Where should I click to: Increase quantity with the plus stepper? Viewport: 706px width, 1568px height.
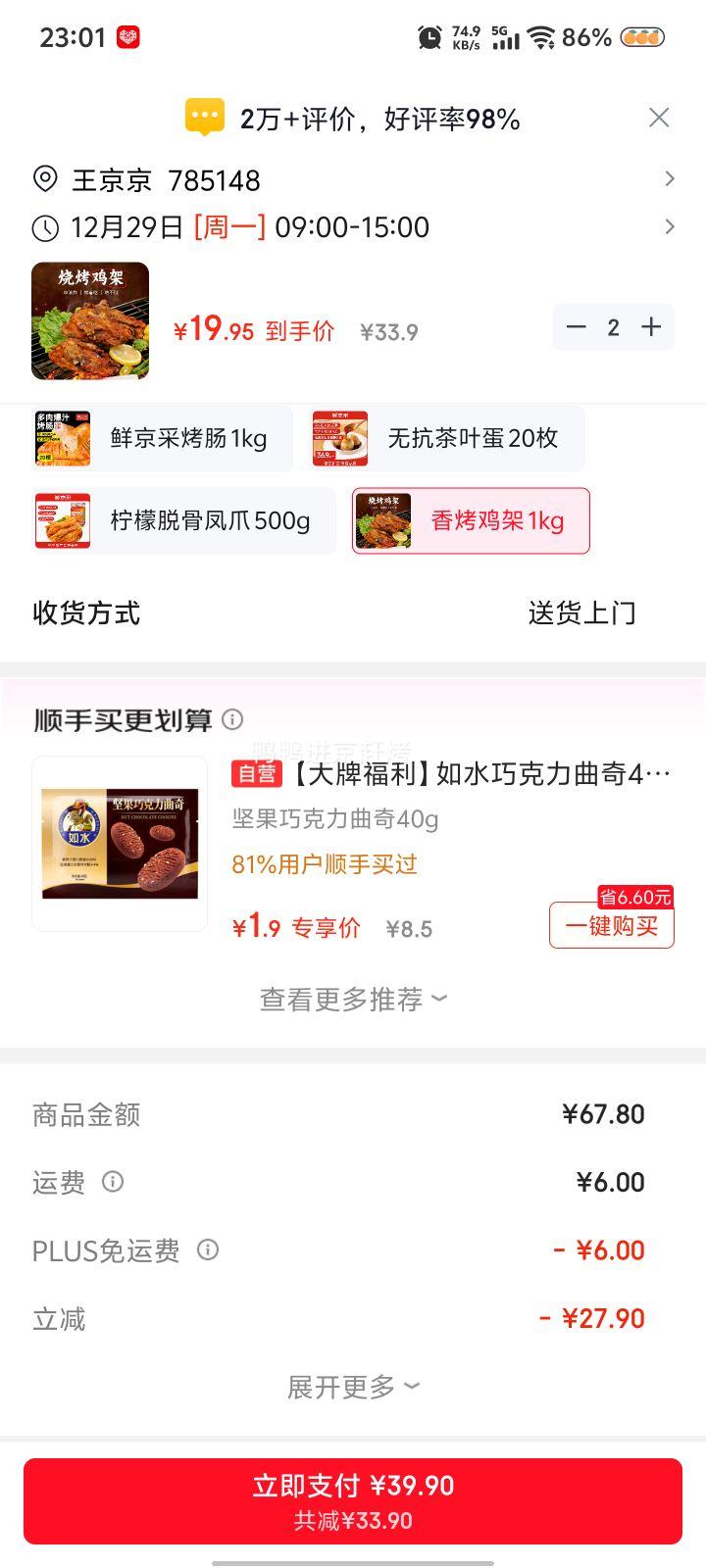click(650, 327)
